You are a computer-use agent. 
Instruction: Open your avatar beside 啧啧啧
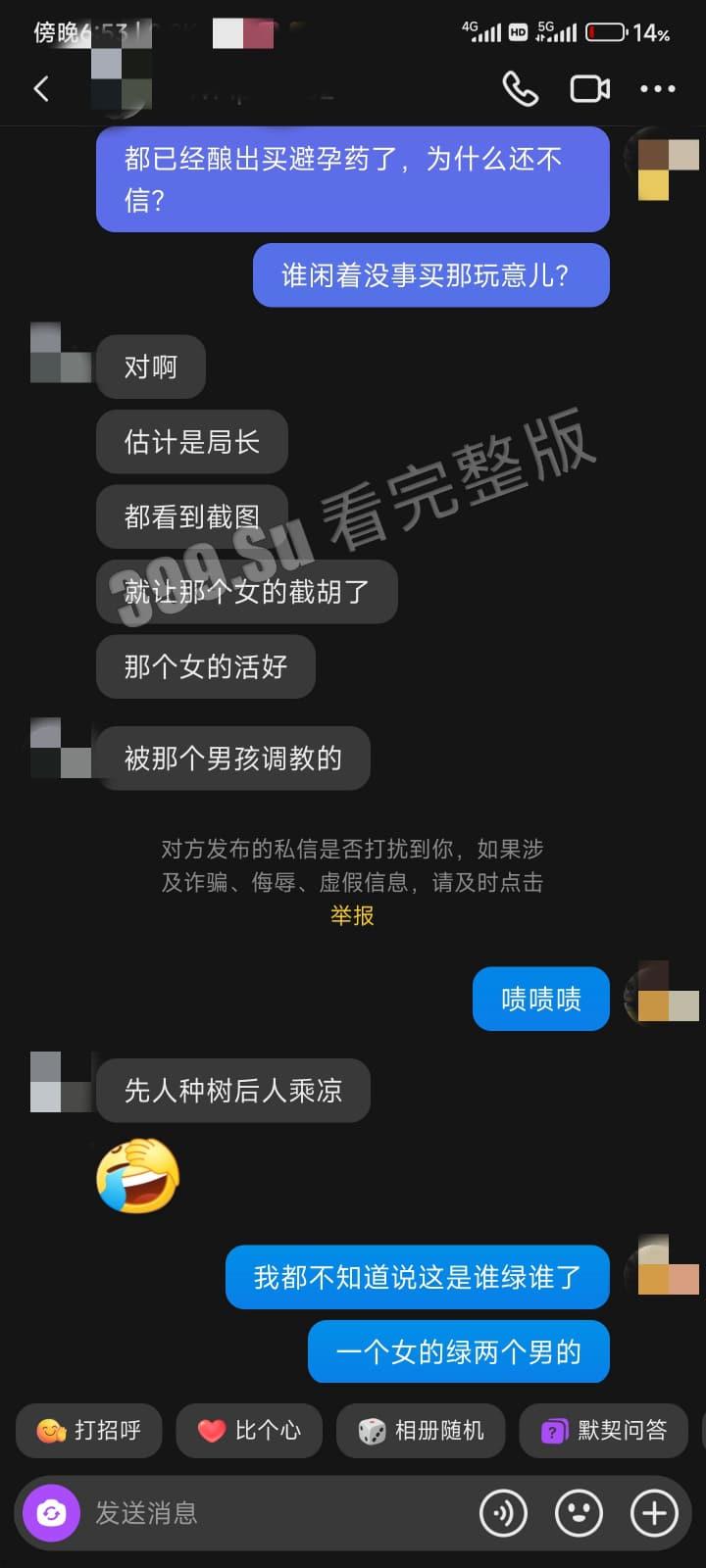(668, 992)
